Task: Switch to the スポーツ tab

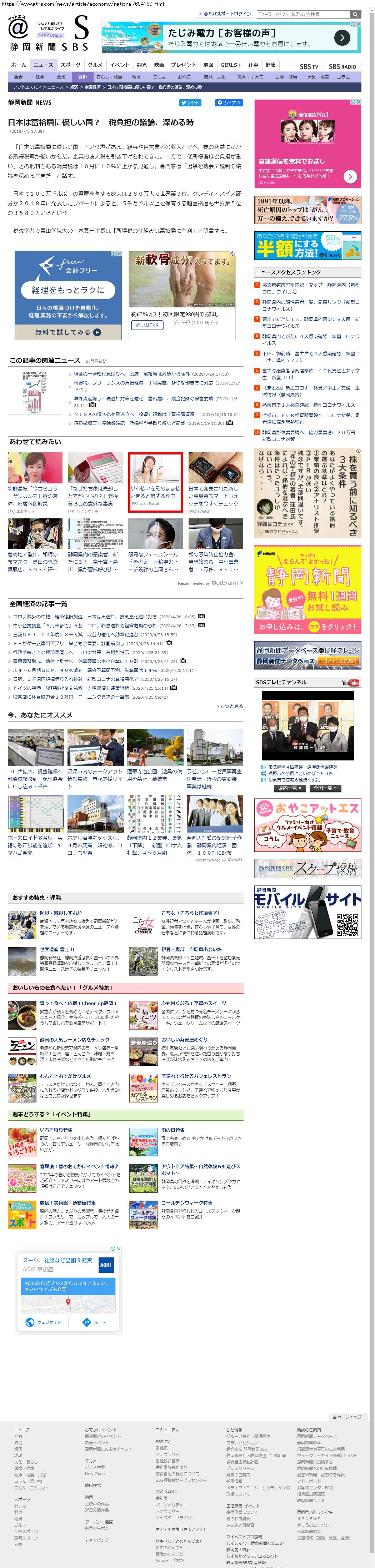Action: pyautogui.click(x=70, y=65)
